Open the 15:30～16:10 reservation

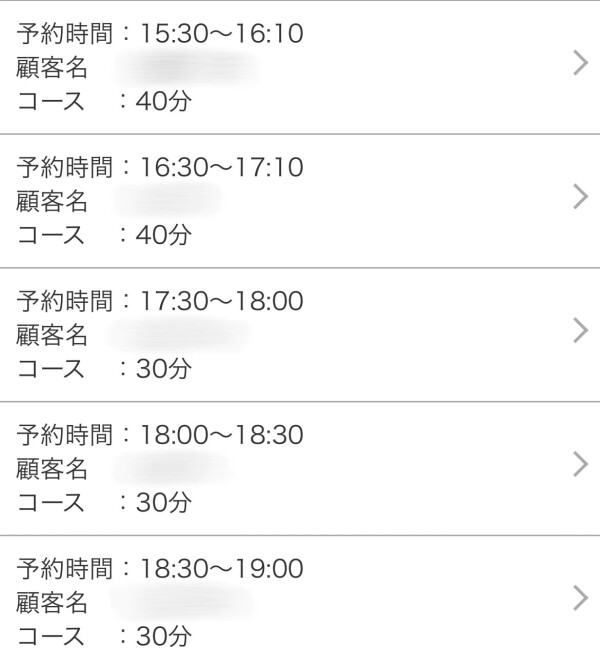[300, 67]
